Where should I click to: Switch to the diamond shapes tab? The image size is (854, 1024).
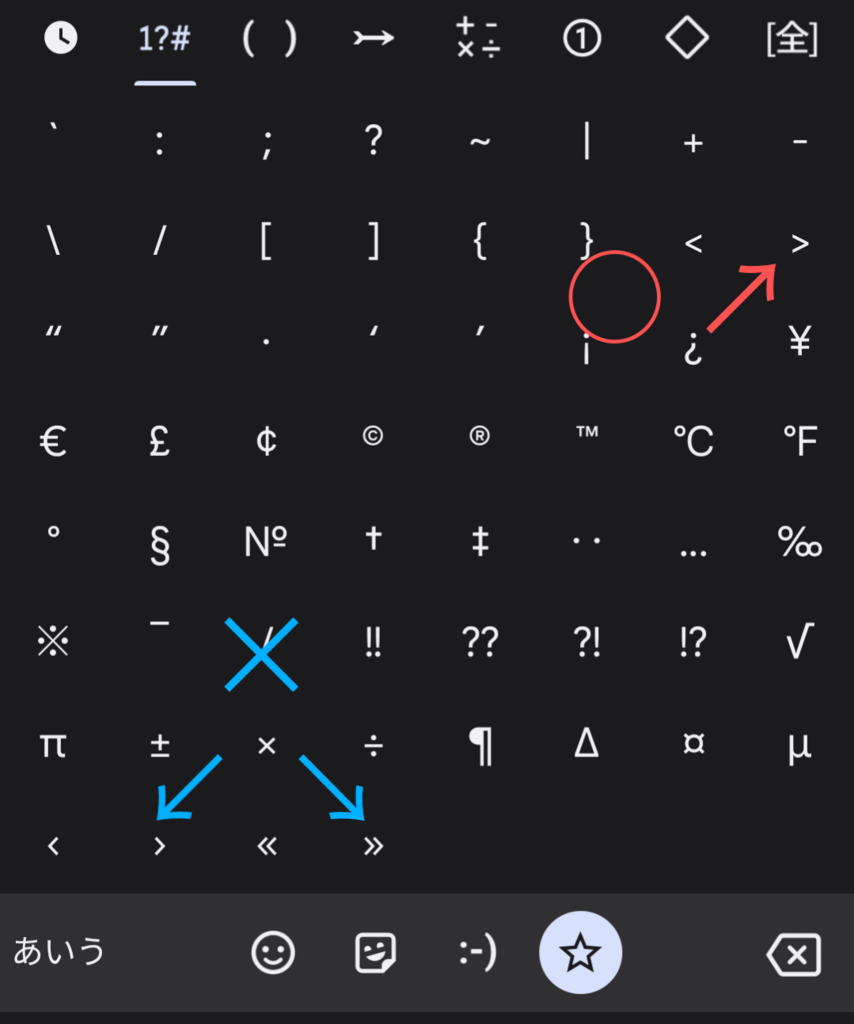pyautogui.click(x=687, y=40)
